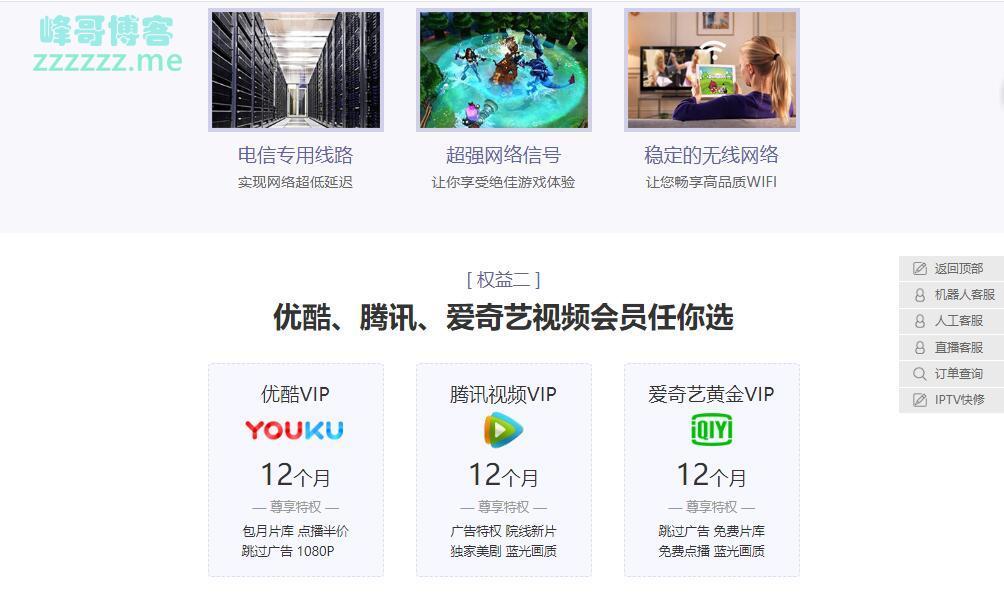
Task: Choose the 腾讯视频VIP 12个月 card
Action: click(503, 470)
